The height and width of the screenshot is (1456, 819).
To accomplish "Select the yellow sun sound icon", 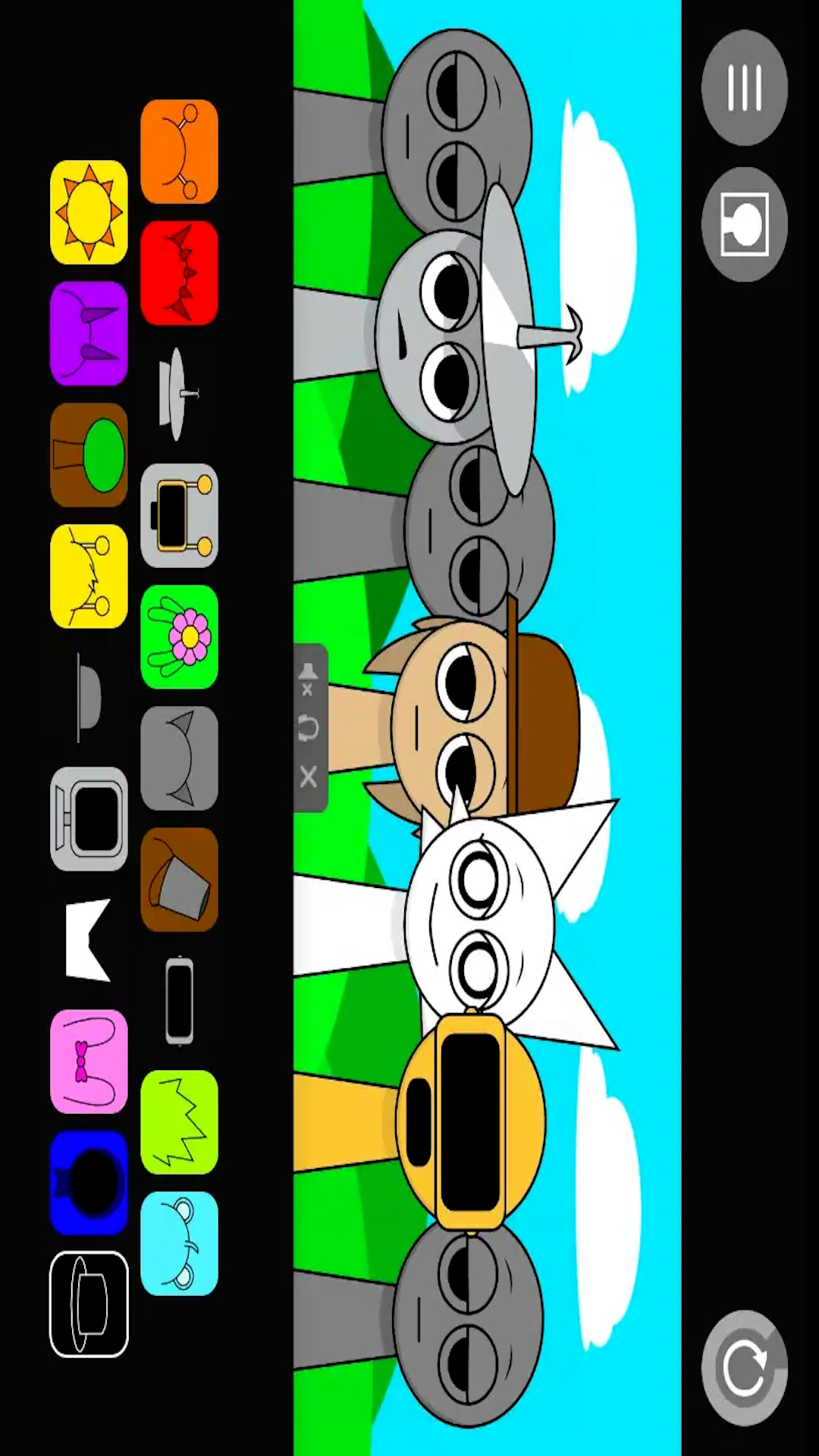I will tap(89, 212).
